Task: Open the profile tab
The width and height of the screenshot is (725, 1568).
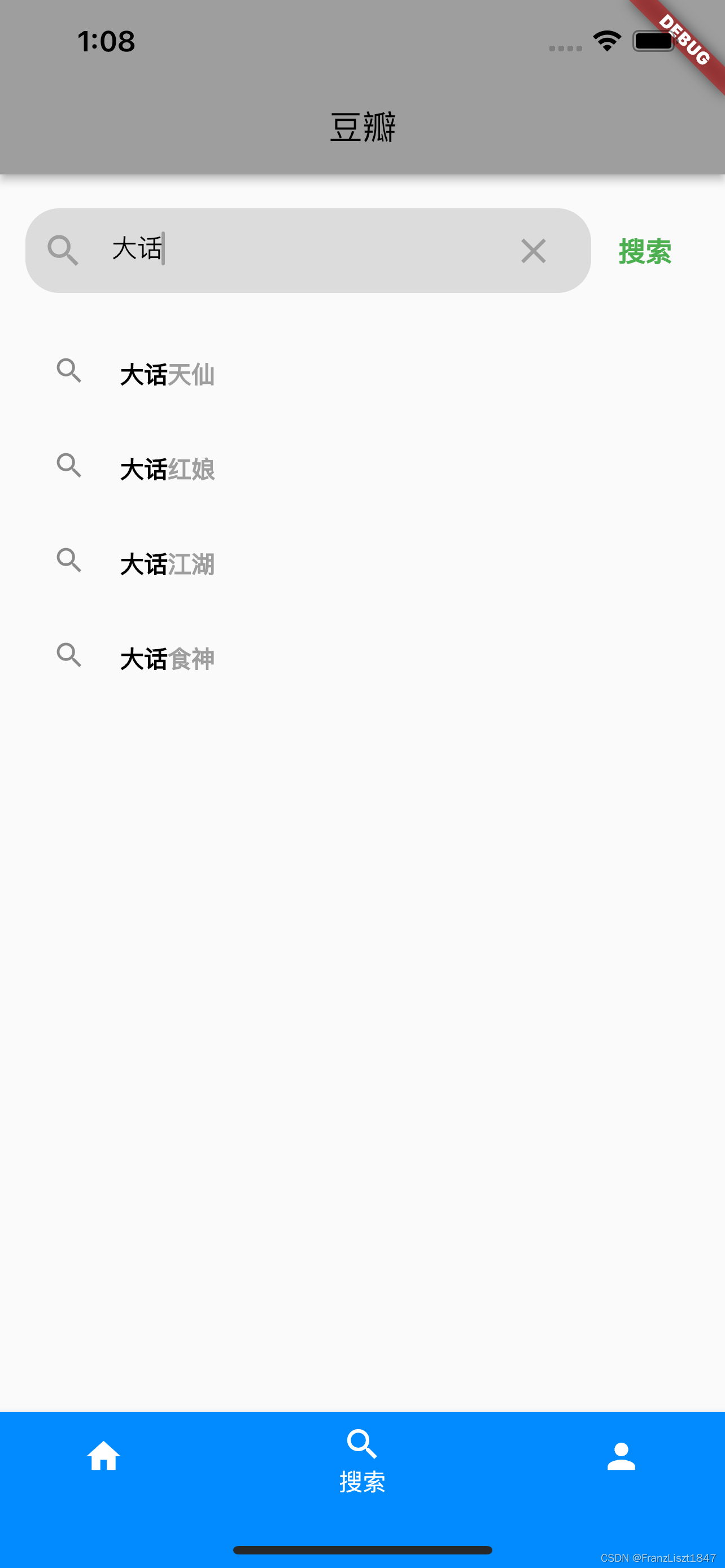Action: tap(621, 1456)
